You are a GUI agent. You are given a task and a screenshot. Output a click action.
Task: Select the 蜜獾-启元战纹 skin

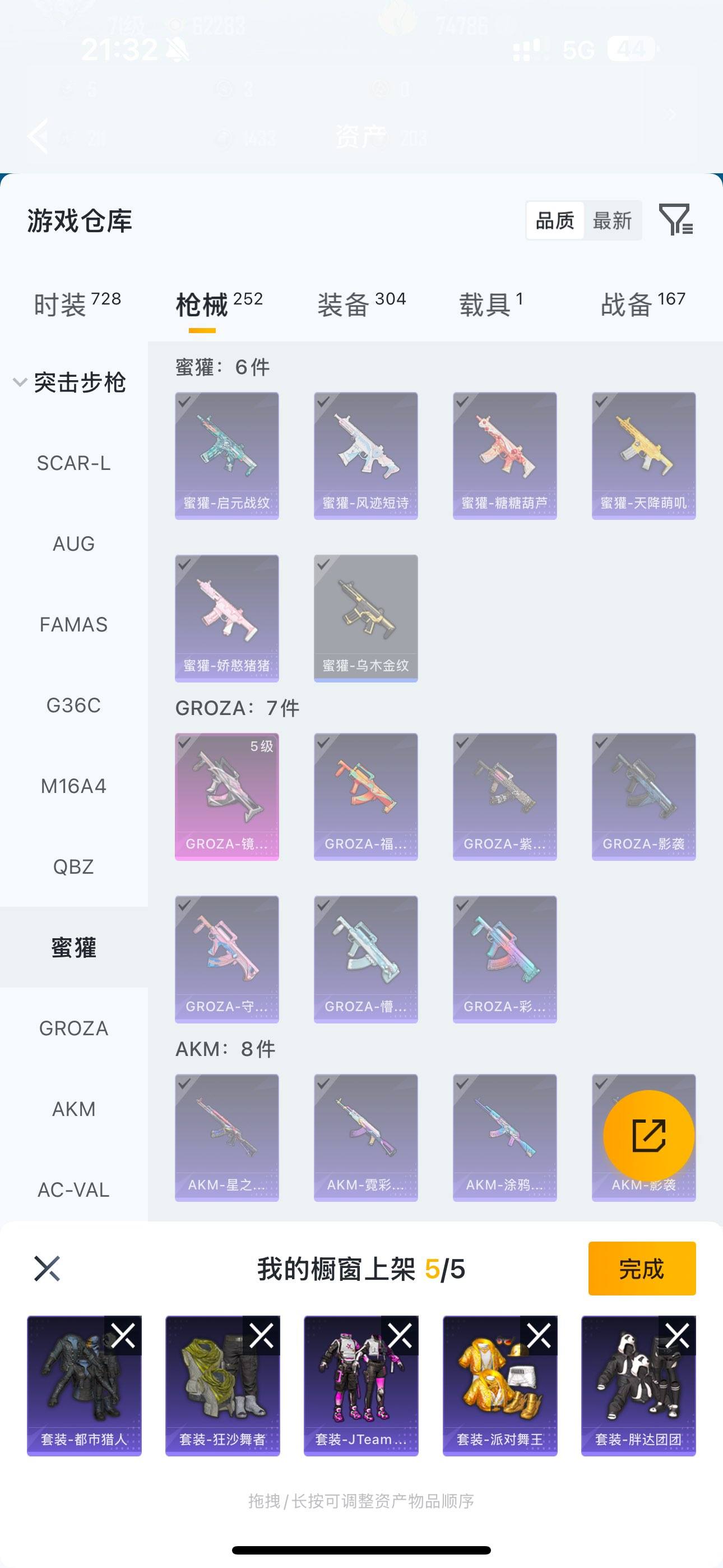pos(226,455)
